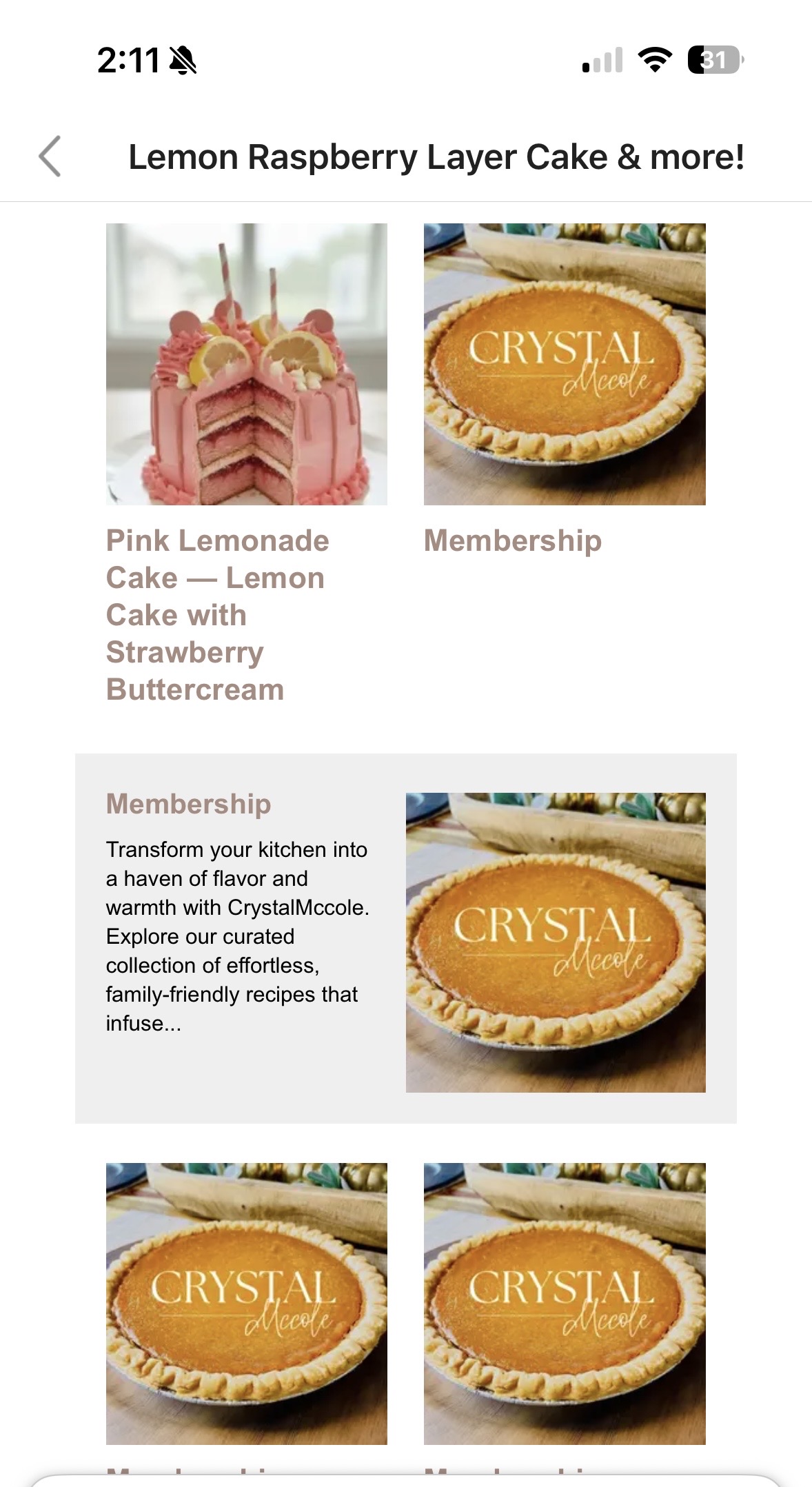Tap the pie image inside the gray Membership card
The width and height of the screenshot is (812, 1487).
coord(556,942)
